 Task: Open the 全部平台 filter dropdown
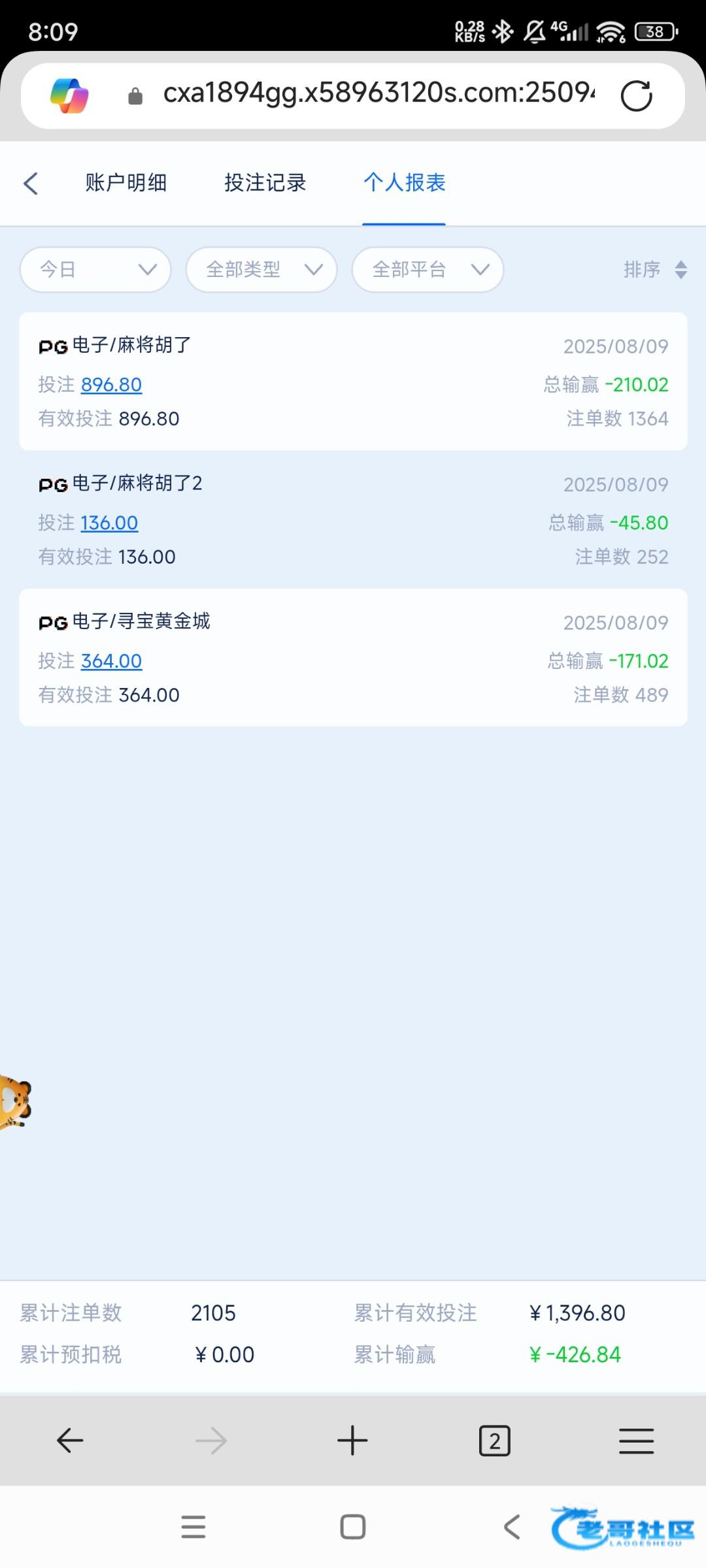(x=428, y=269)
